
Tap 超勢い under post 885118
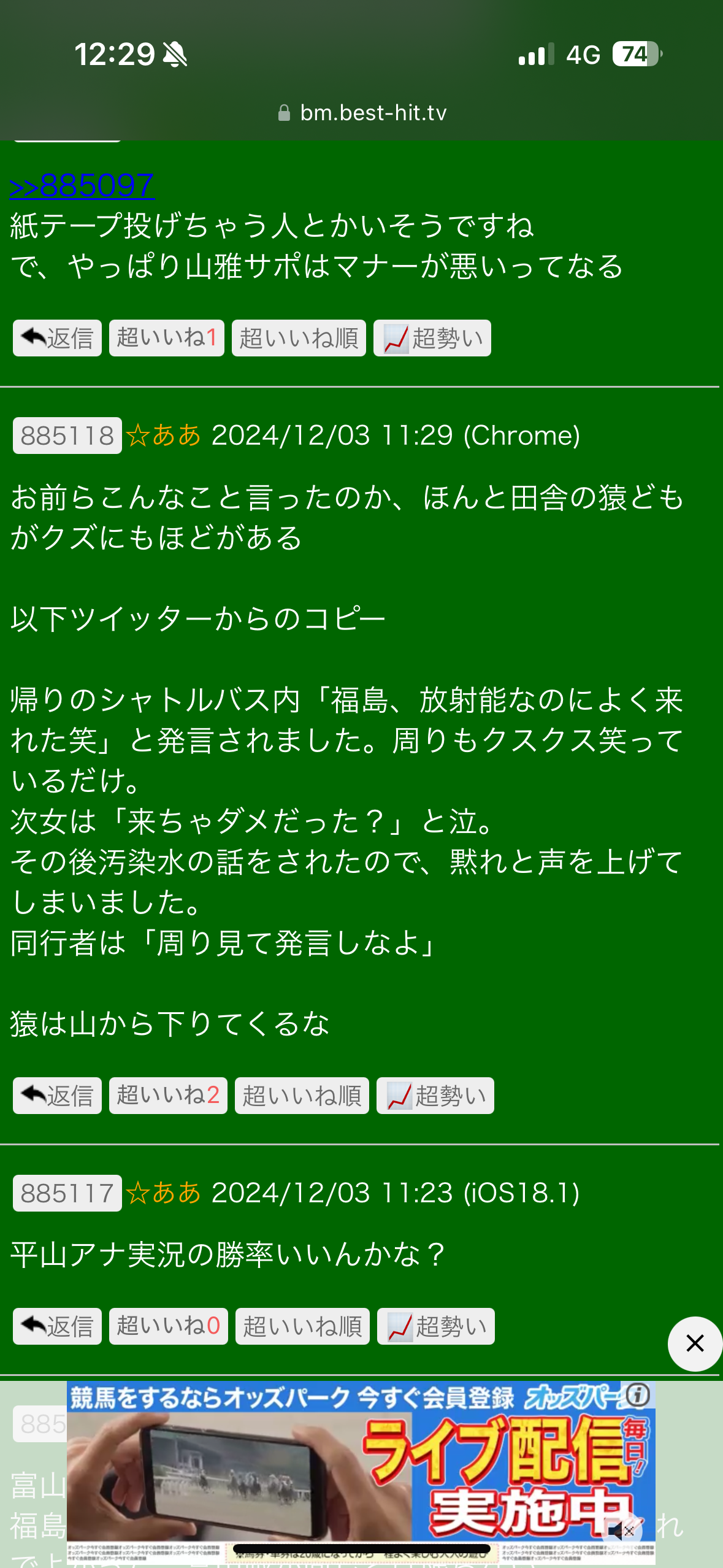point(435,1096)
